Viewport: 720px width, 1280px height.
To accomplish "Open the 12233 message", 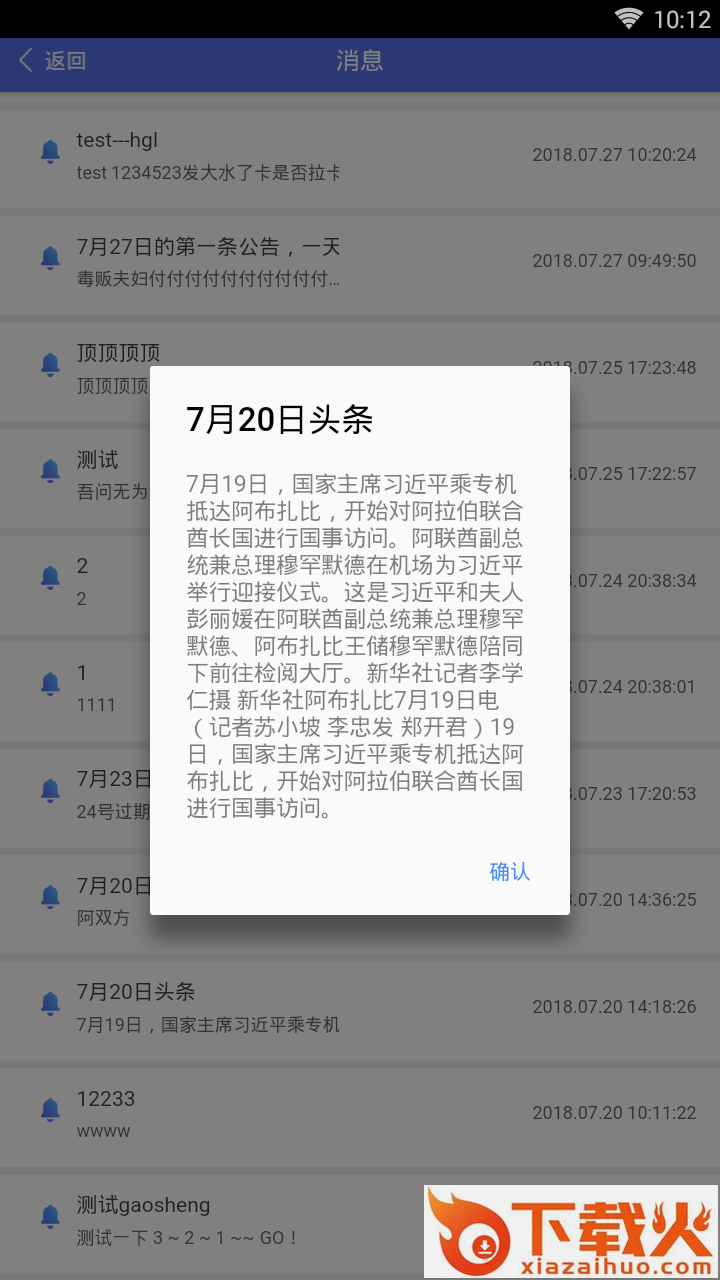I will tap(360, 1113).
